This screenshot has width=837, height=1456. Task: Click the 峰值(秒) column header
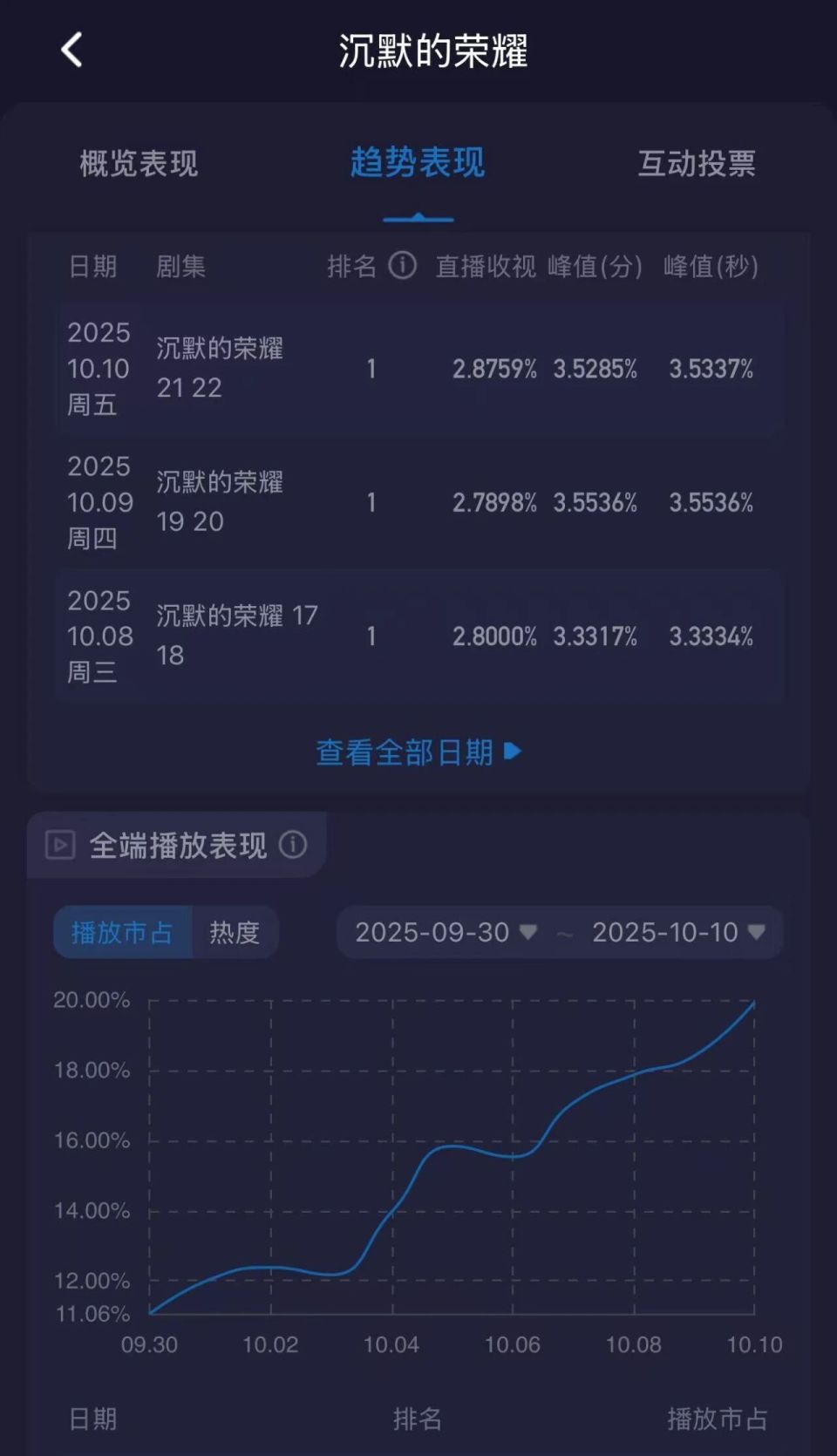pos(710,268)
